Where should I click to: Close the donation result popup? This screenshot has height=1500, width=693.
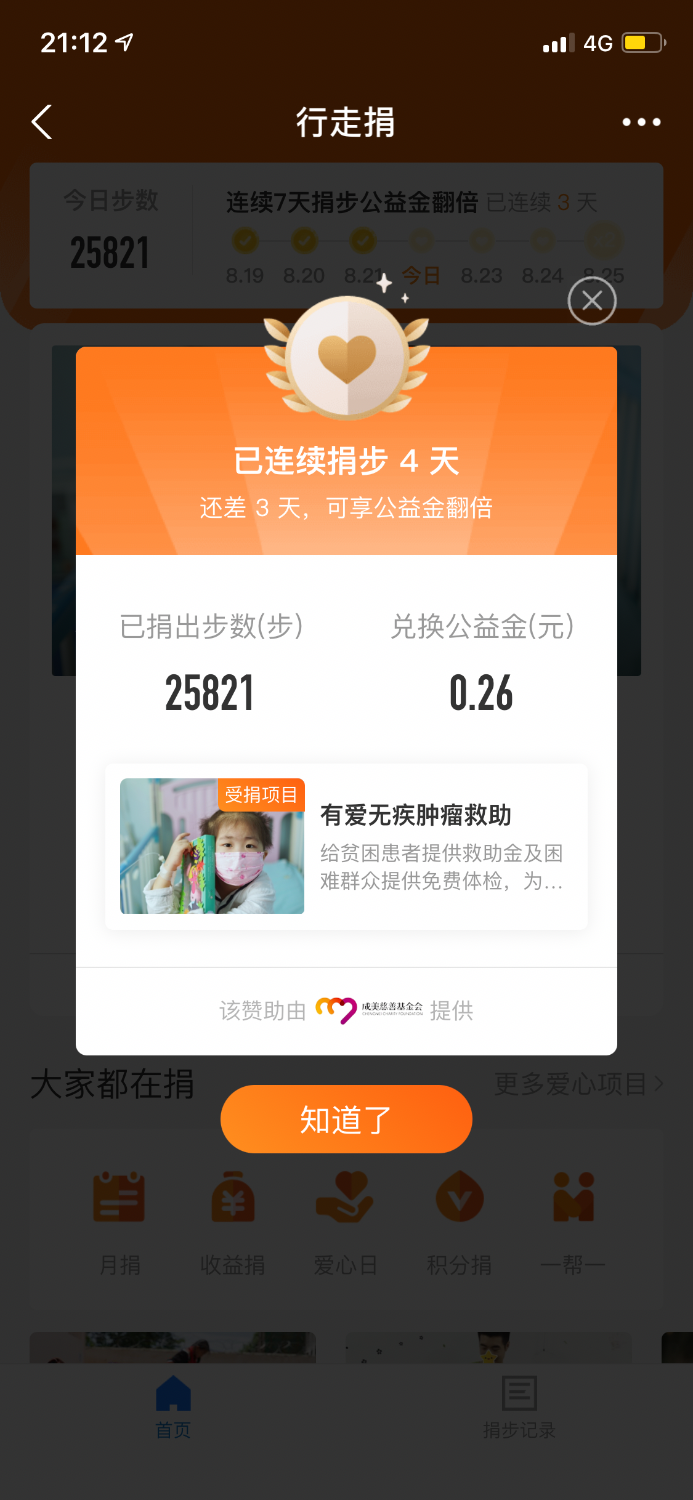[x=592, y=300]
